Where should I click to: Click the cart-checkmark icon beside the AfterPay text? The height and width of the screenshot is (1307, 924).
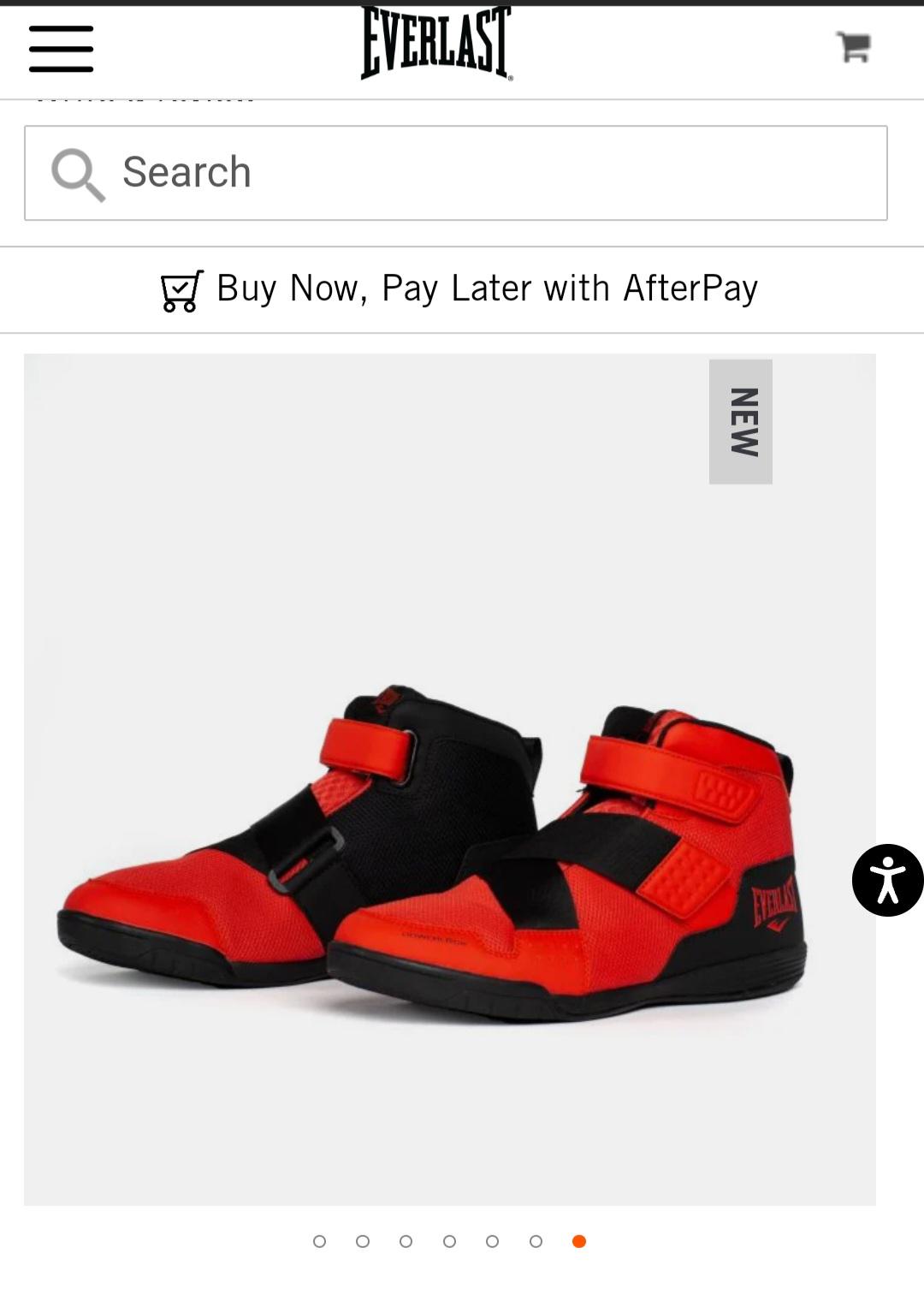pos(179,289)
